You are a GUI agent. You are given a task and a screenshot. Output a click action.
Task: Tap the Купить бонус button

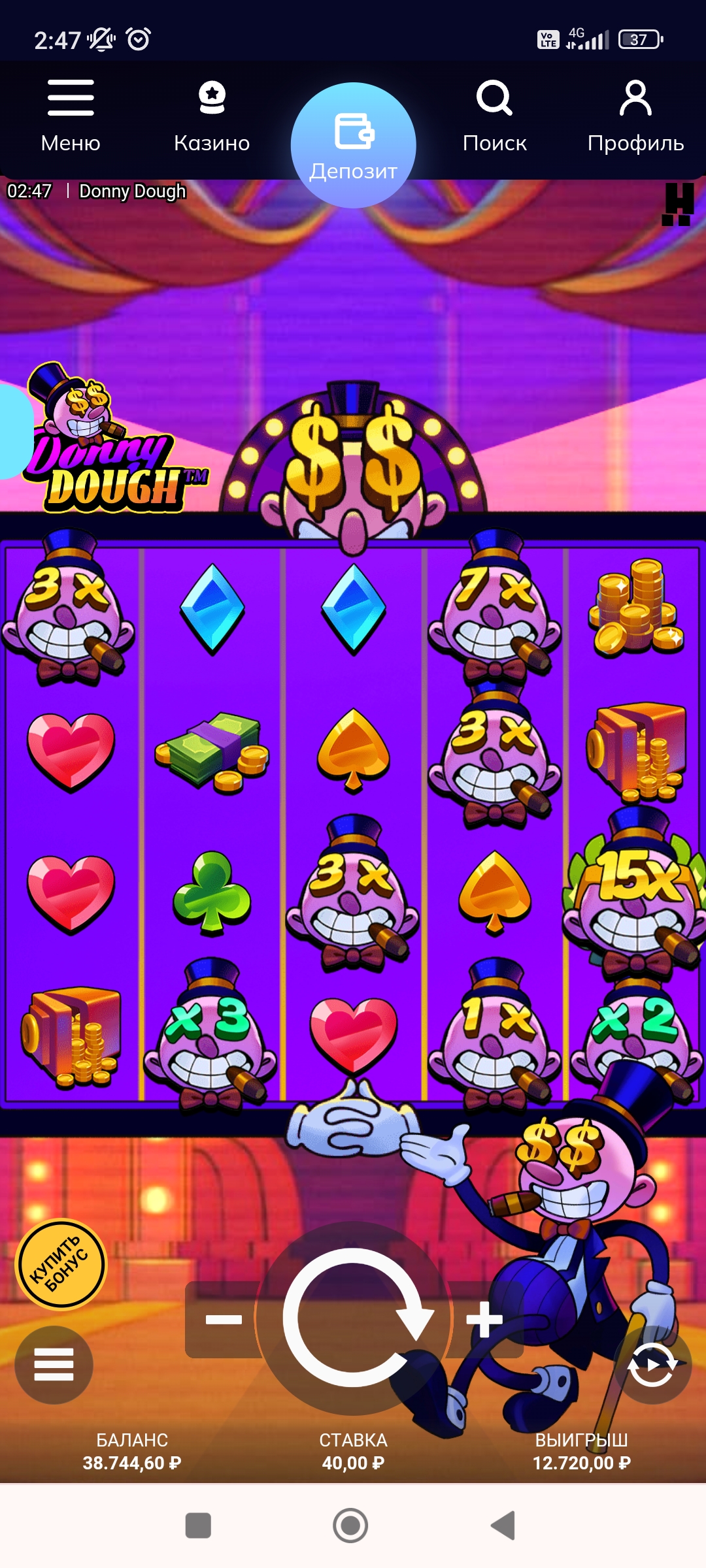coord(61,1265)
